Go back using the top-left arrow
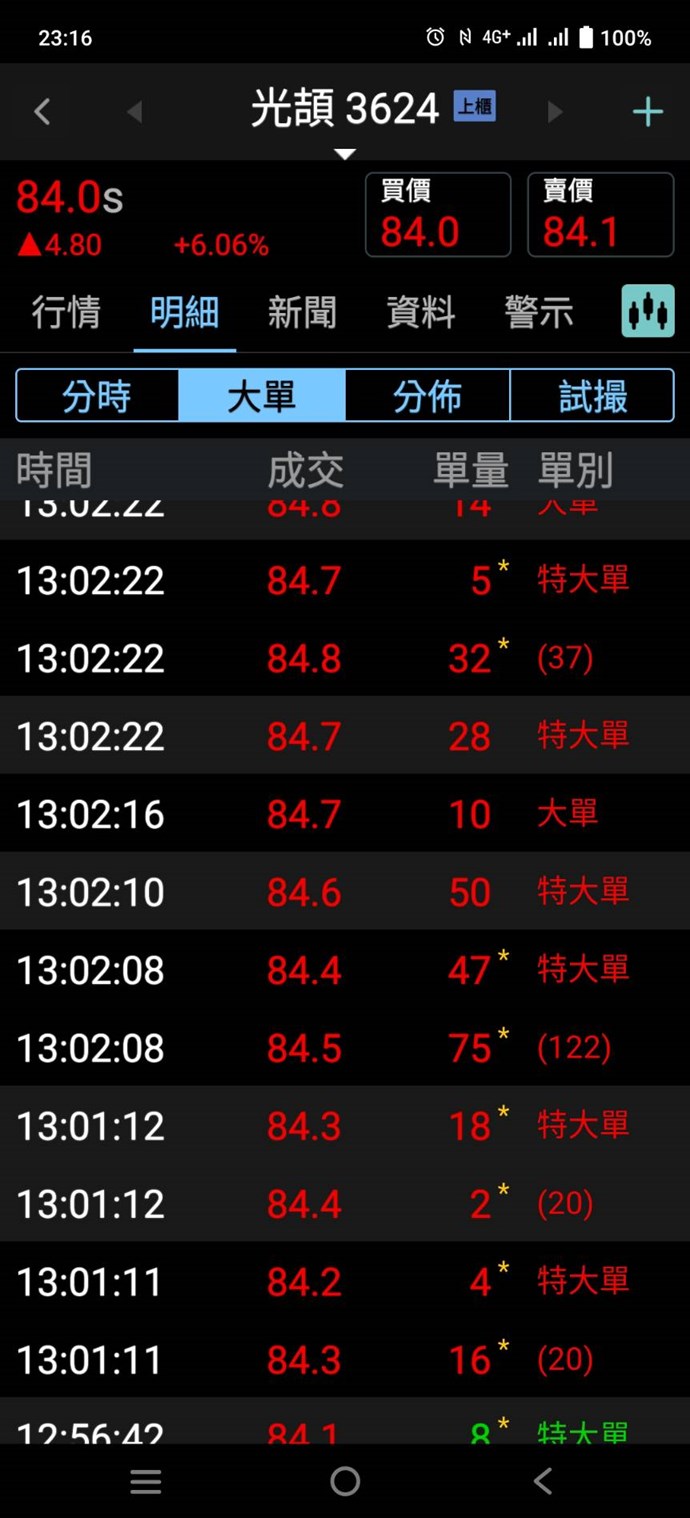690x1518 pixels. click(x=42, y=111)
